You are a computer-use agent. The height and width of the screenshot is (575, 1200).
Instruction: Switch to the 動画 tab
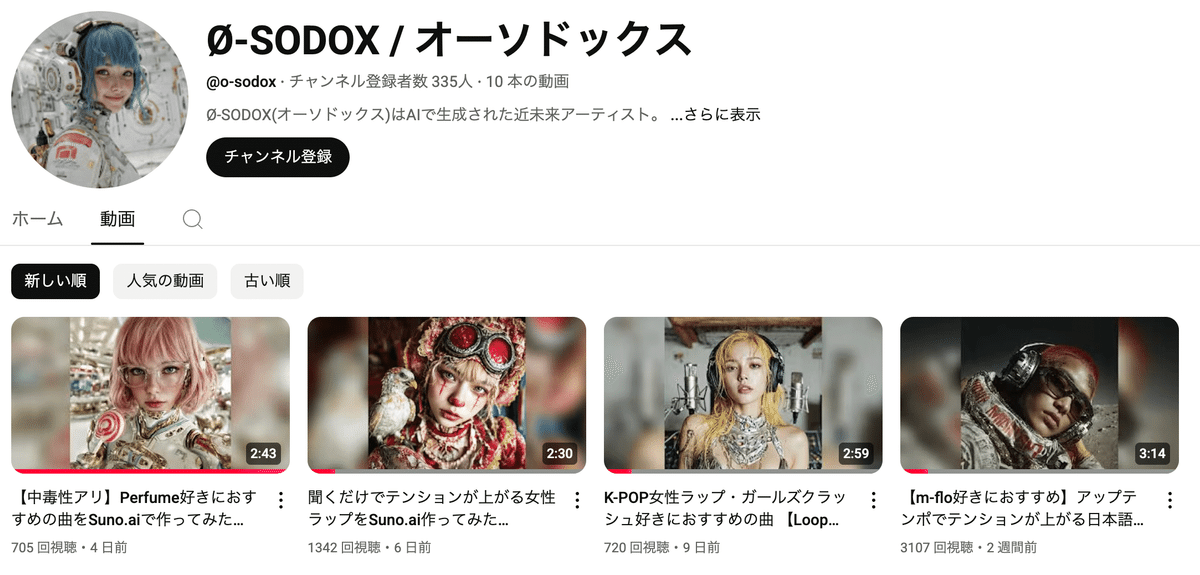[117, 219]
